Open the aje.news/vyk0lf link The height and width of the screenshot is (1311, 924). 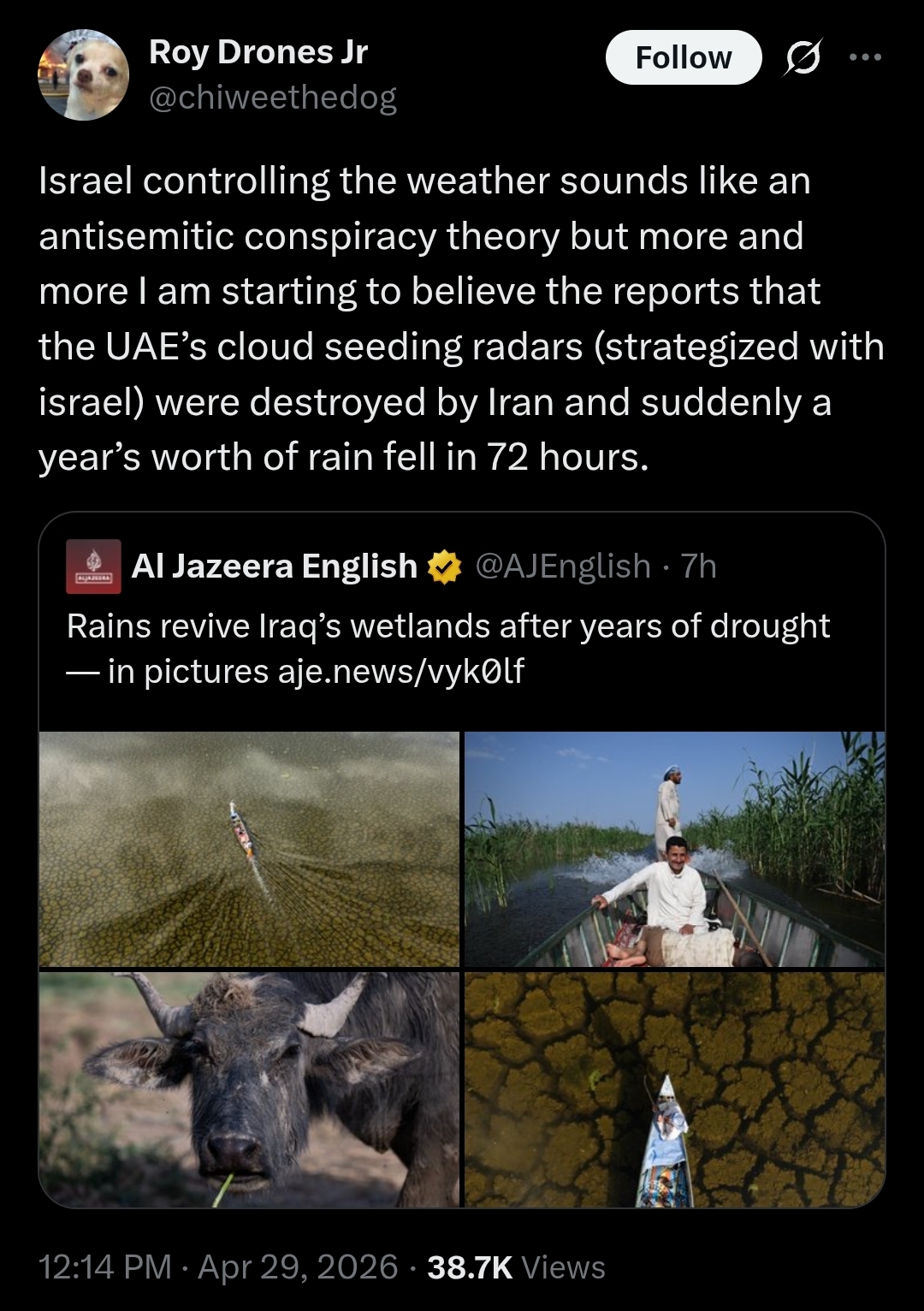[400, 672]
